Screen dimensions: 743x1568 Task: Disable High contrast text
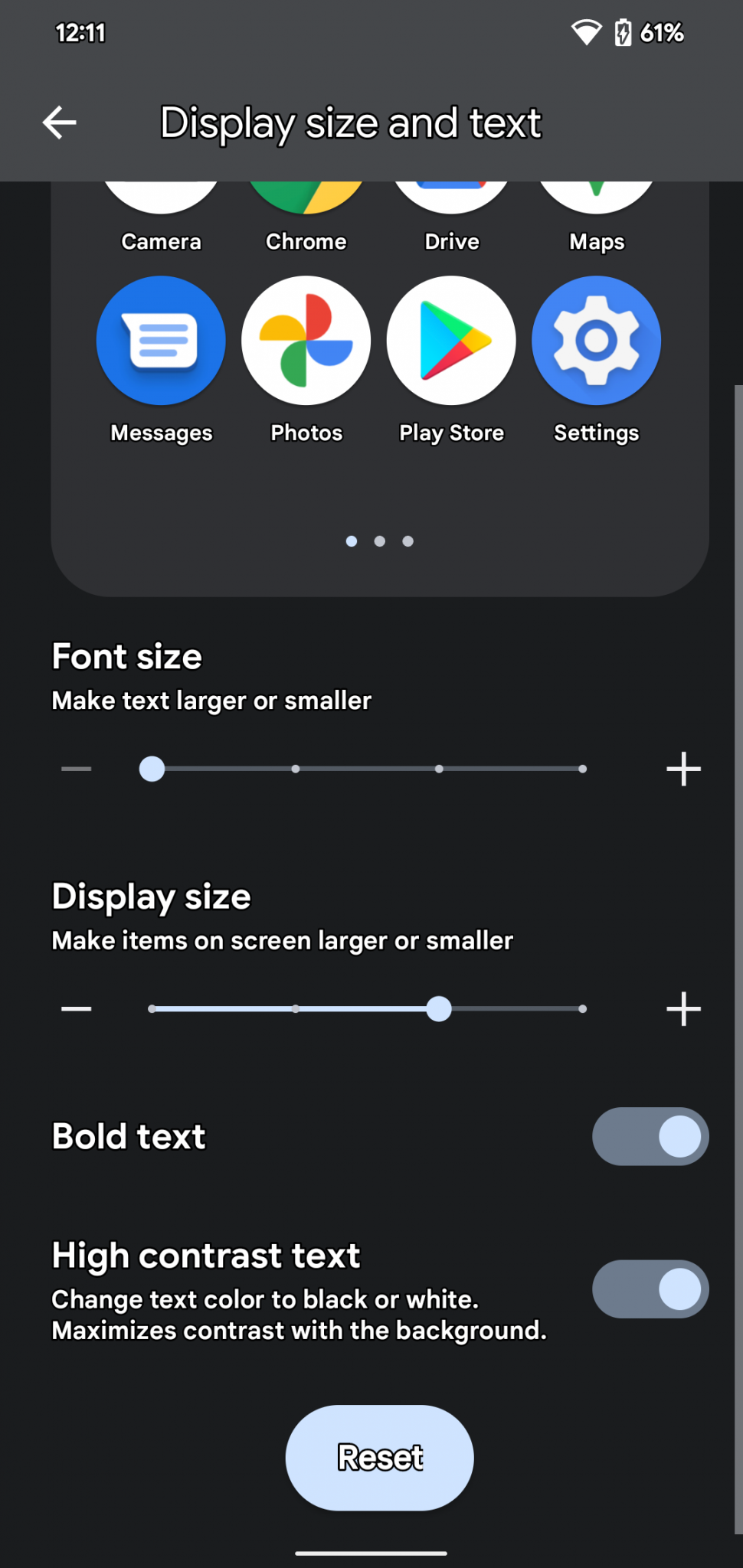[x=650, y=1289]
